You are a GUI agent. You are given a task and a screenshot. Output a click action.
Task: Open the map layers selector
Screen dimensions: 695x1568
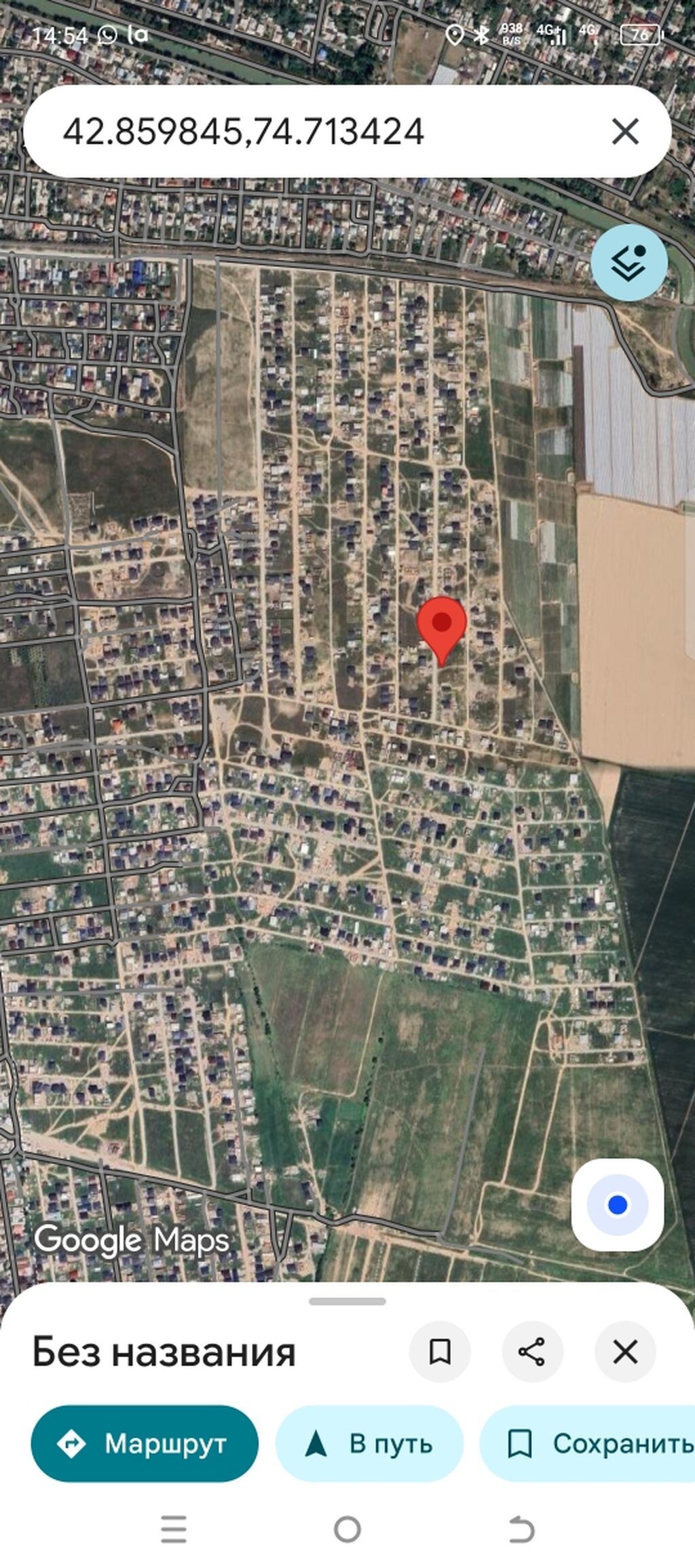(x=628, y=263)
